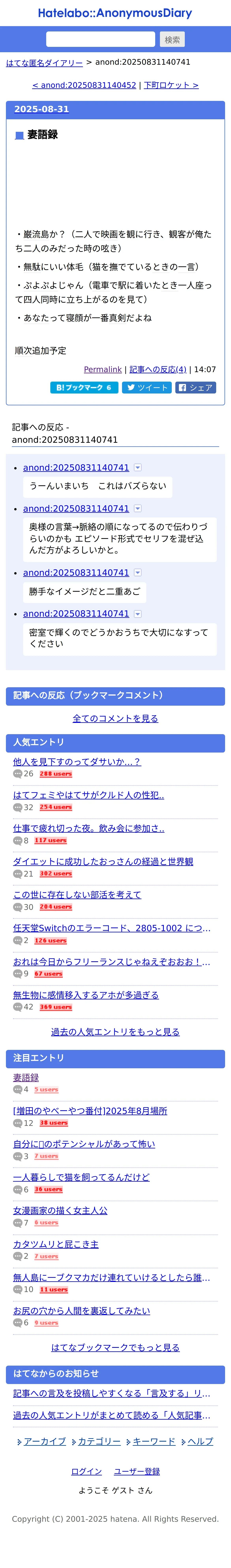The width and height of the screenshot is (231, 1568).
Task: Tap the 検索 search button
Action: tap(172, 40)
